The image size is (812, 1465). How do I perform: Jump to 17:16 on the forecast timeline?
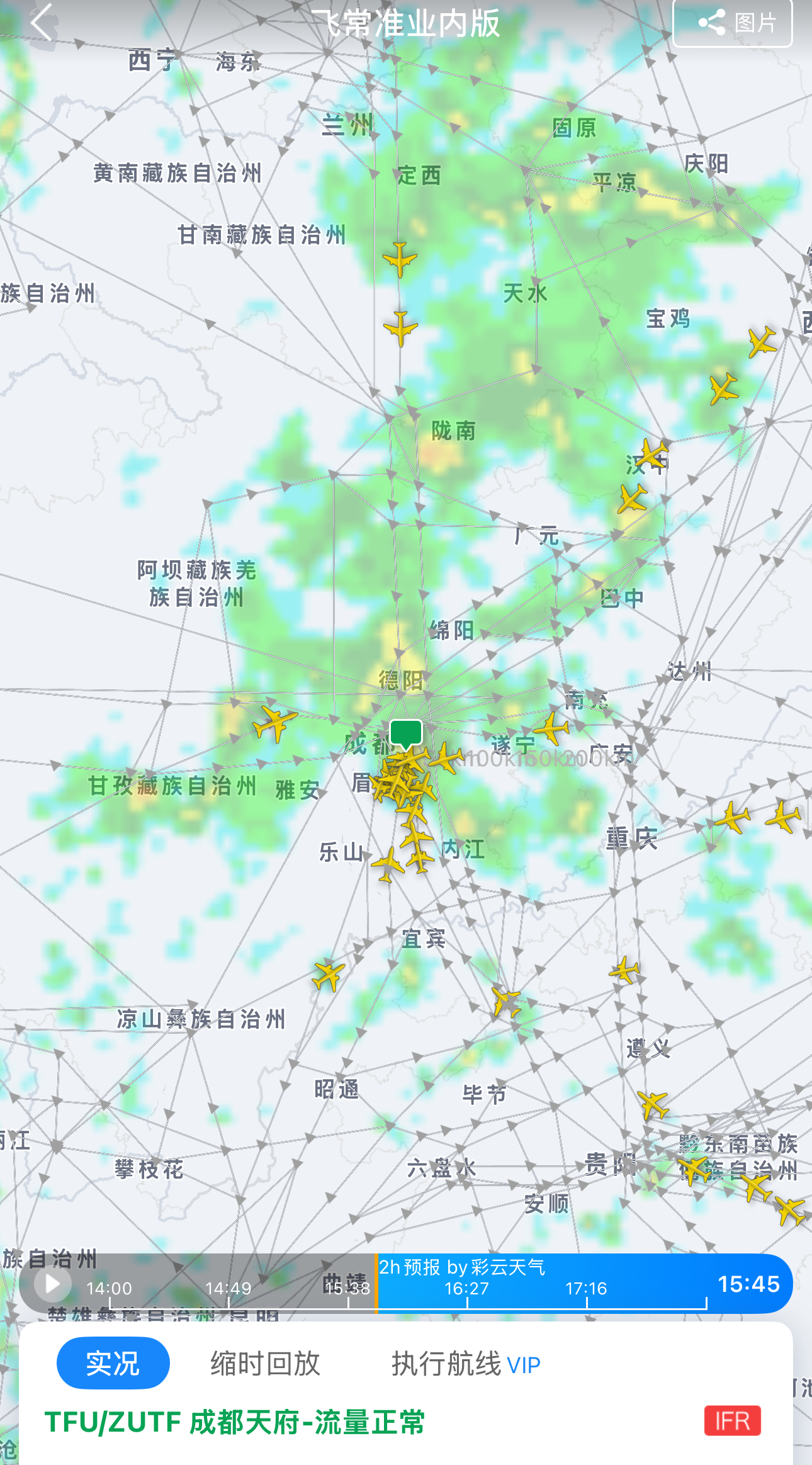tap(586, 1288)
